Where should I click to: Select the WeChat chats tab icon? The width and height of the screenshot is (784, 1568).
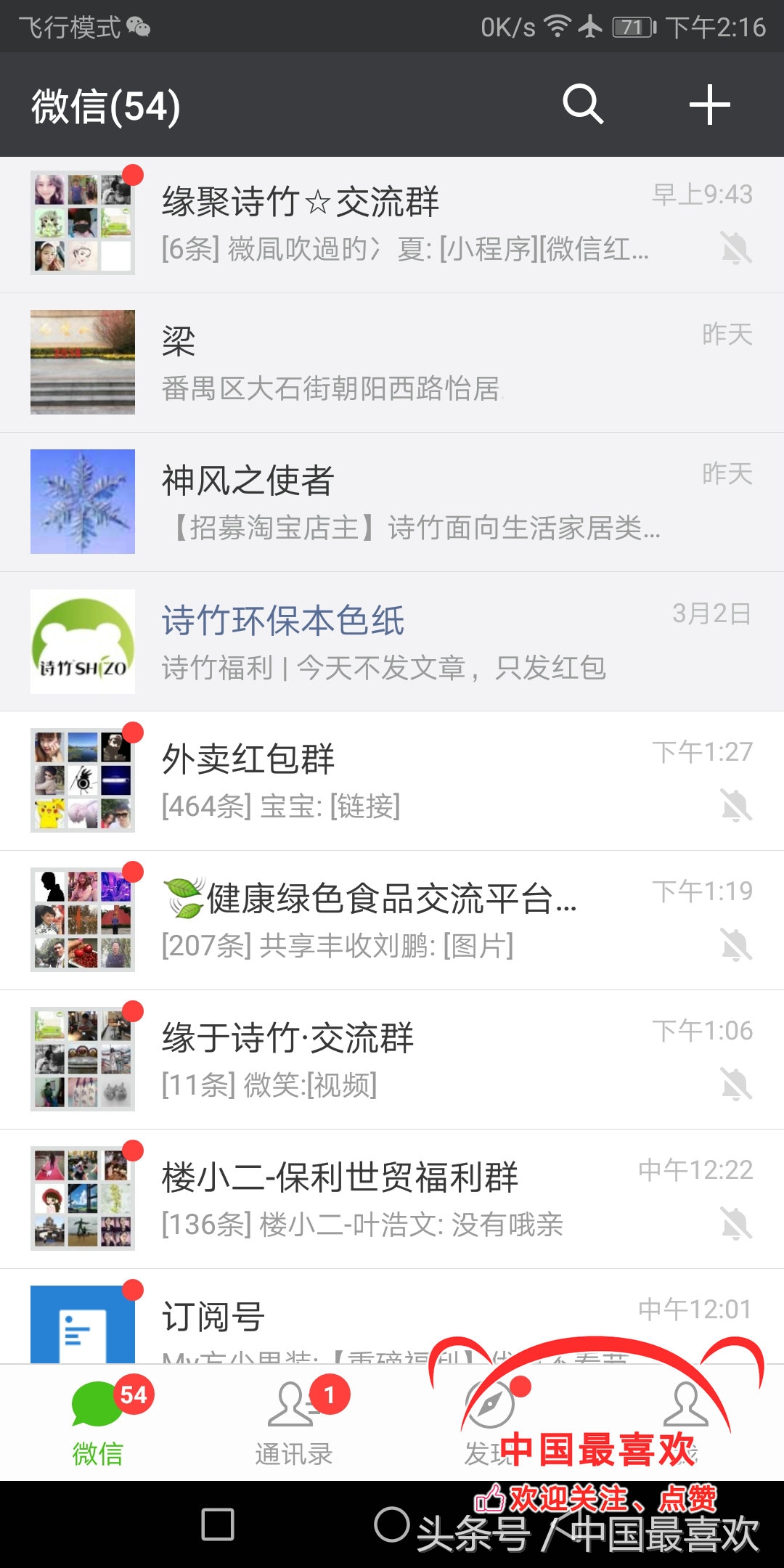[x=98, y=1407]
